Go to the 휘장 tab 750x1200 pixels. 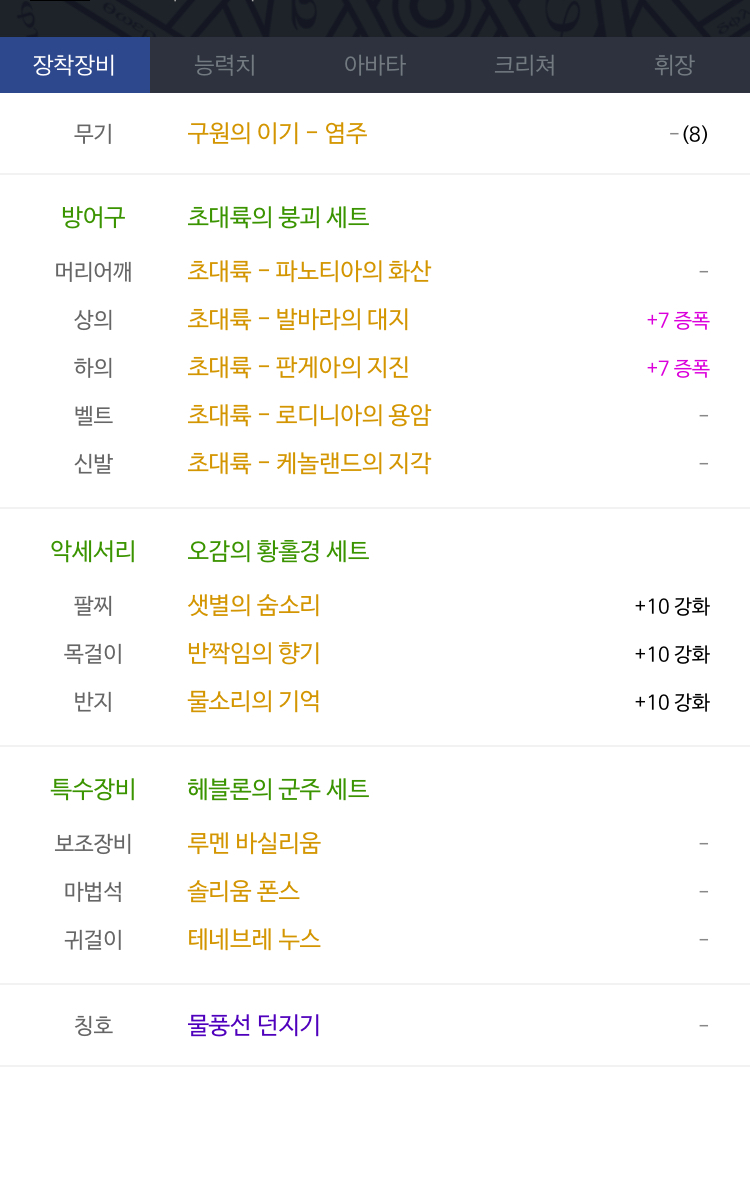point(675,65)
